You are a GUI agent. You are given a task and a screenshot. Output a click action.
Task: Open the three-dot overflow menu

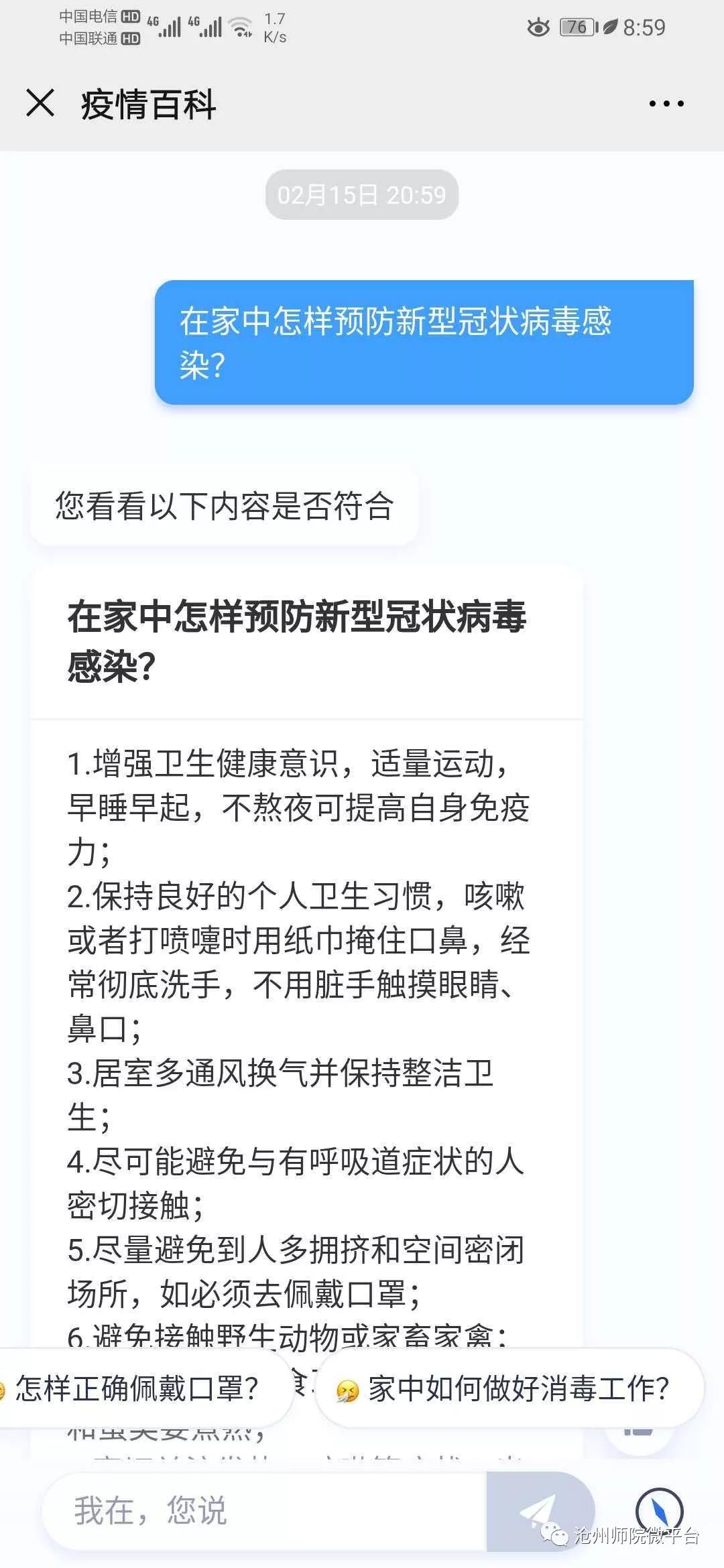click(666, 103)
